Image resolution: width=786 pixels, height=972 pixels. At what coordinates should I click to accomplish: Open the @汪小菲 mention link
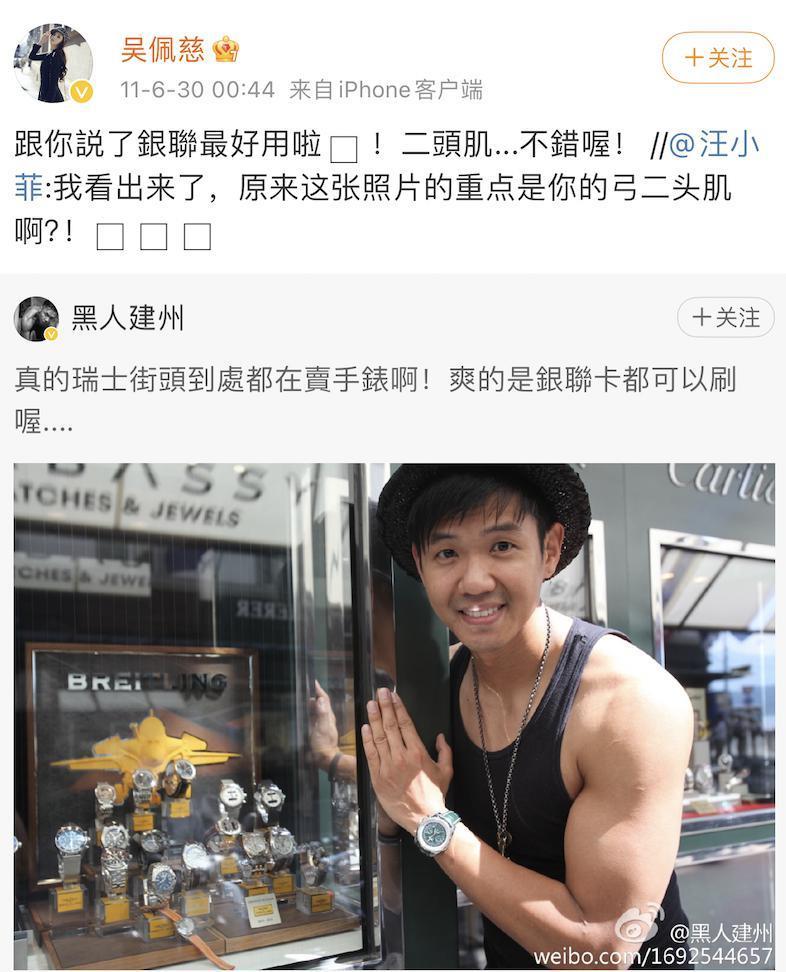(714, 145)
